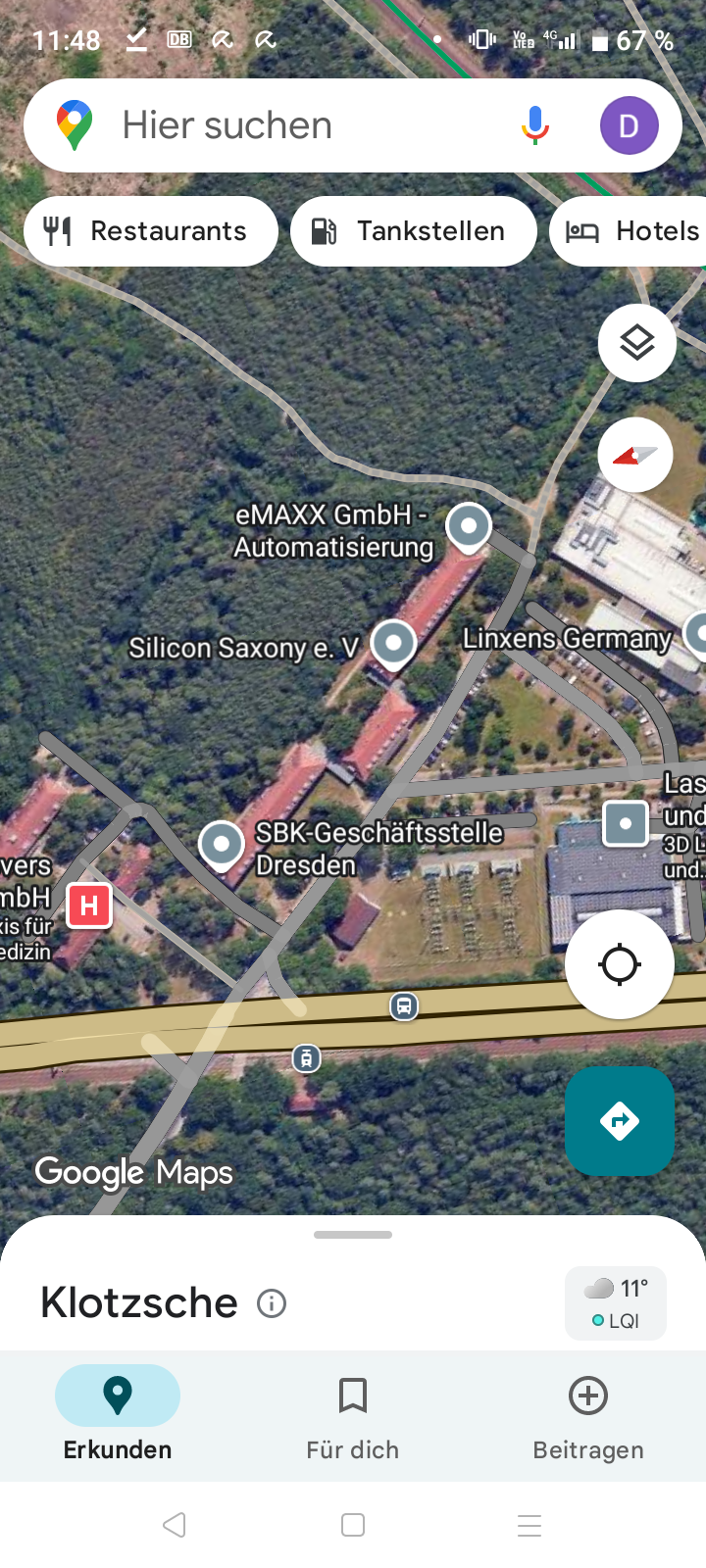Open the eMAXX GmbH map pin
The image size is (706, 1568).
[x=469, y=526]
